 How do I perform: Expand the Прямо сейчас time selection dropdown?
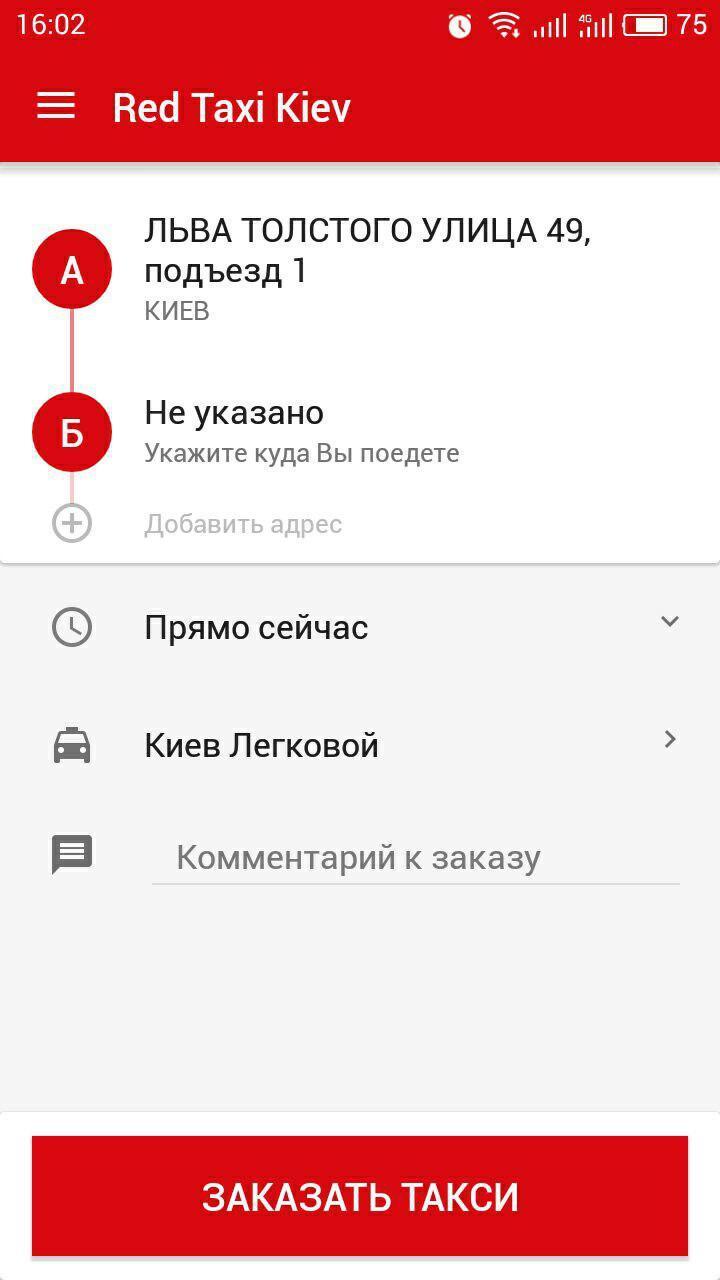pyautogui.click(x=670, y=621)
